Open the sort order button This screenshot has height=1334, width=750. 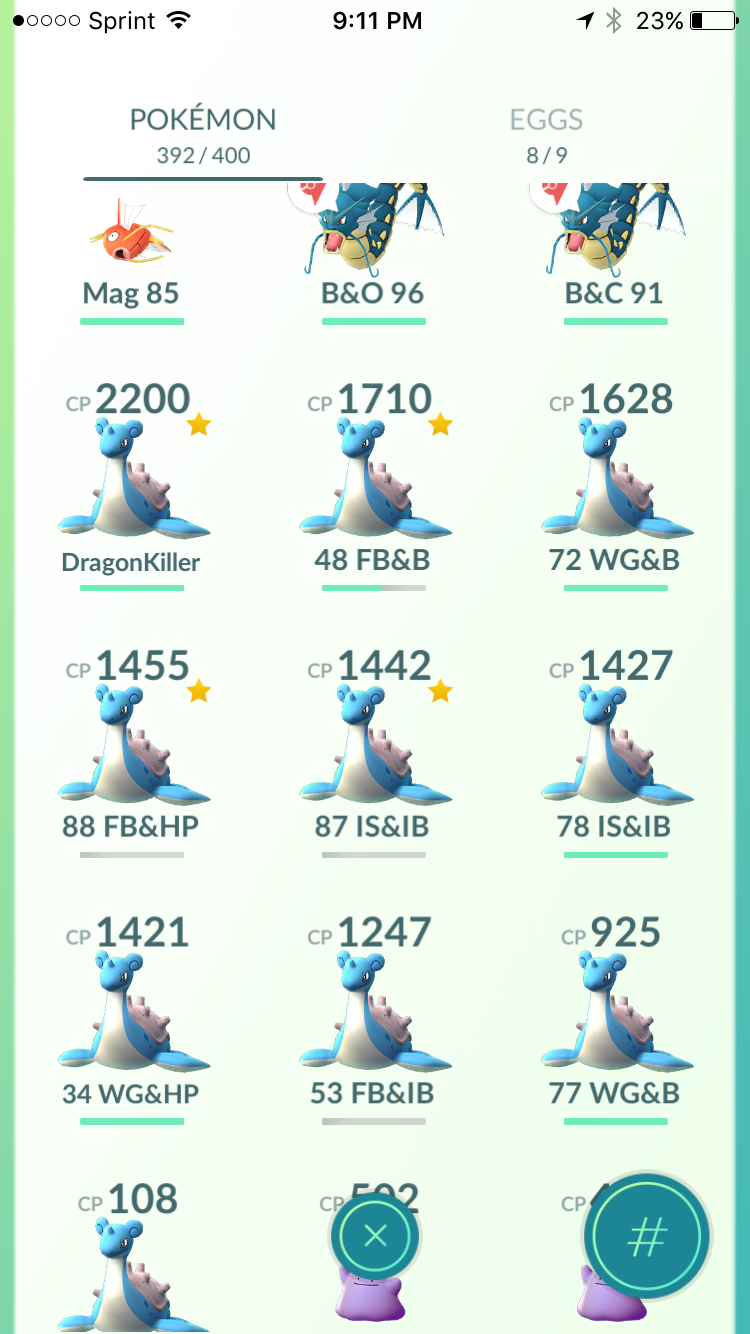pyautogui.click(x=646, y=1236)
